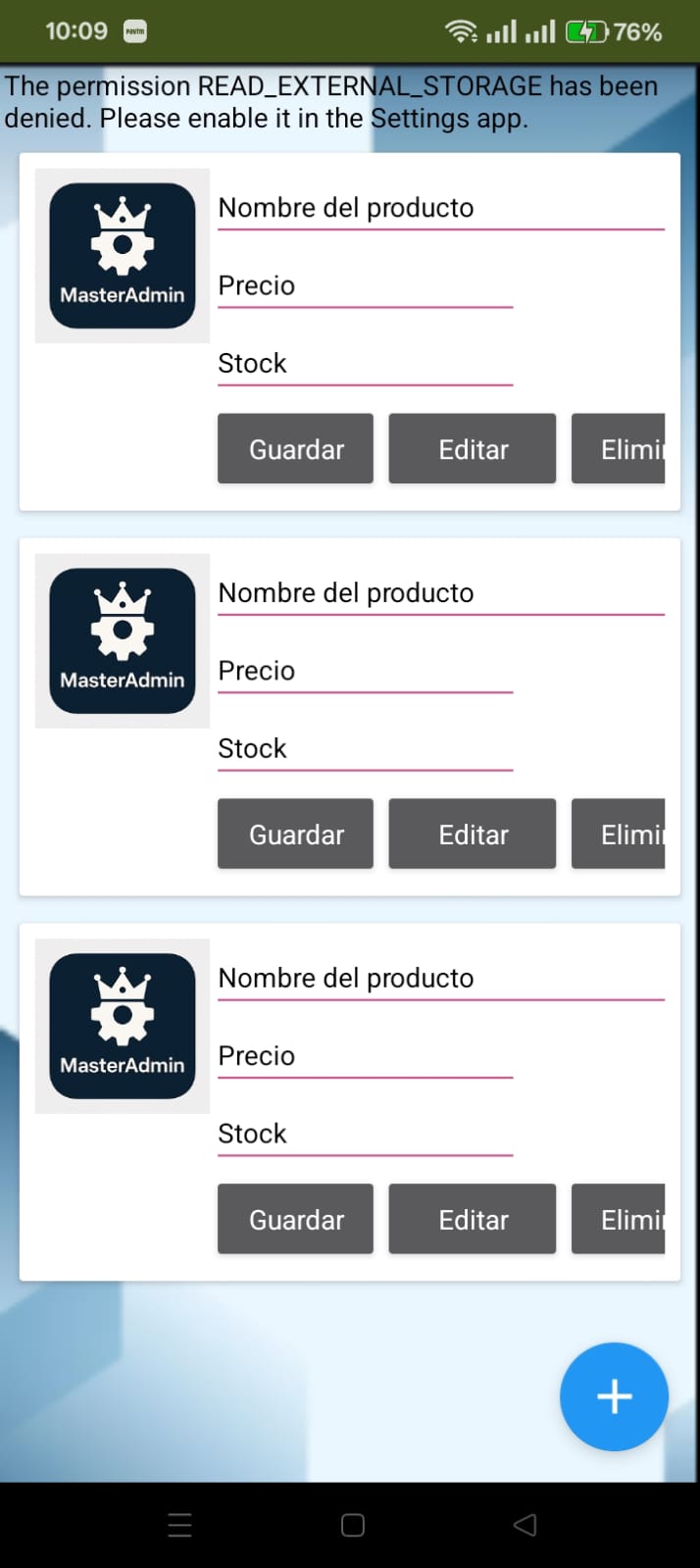Focus the Precio field in the second card
The width and height of the screenshot is (700, 1568).
(365, 672)
